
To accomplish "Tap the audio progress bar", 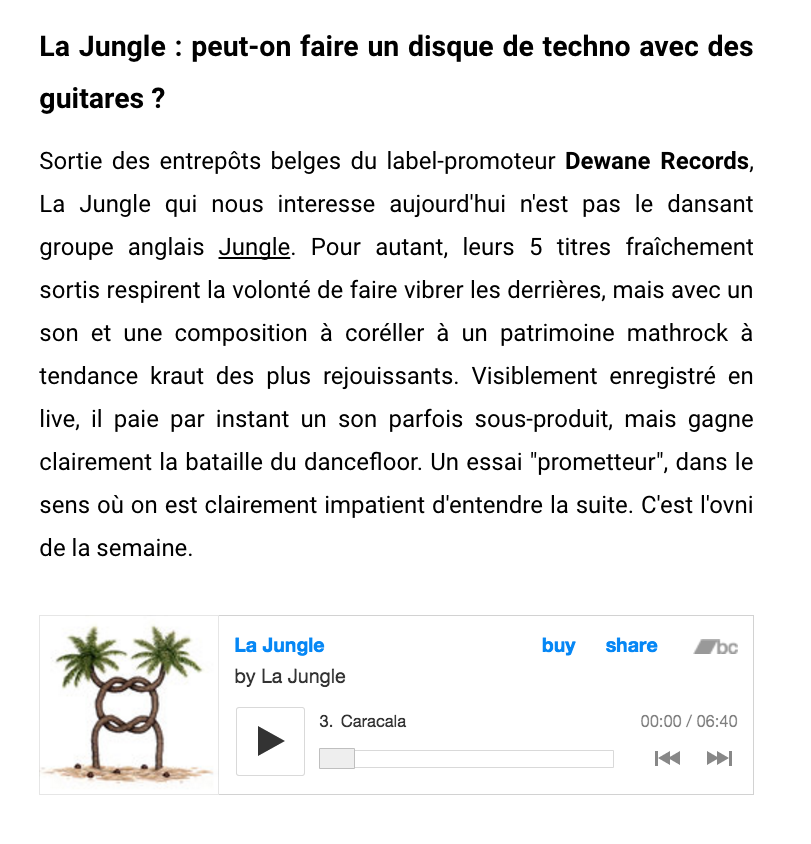I will click(466, 759).
